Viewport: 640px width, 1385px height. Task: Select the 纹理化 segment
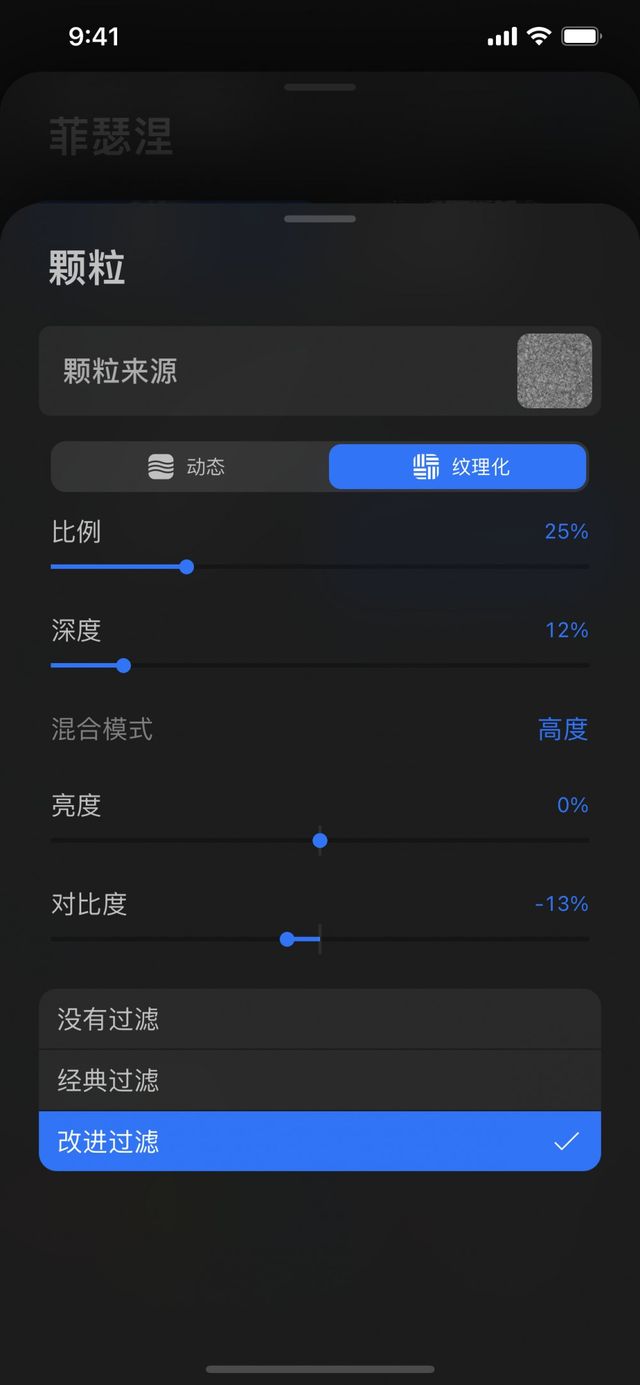[x=458, y=466]
